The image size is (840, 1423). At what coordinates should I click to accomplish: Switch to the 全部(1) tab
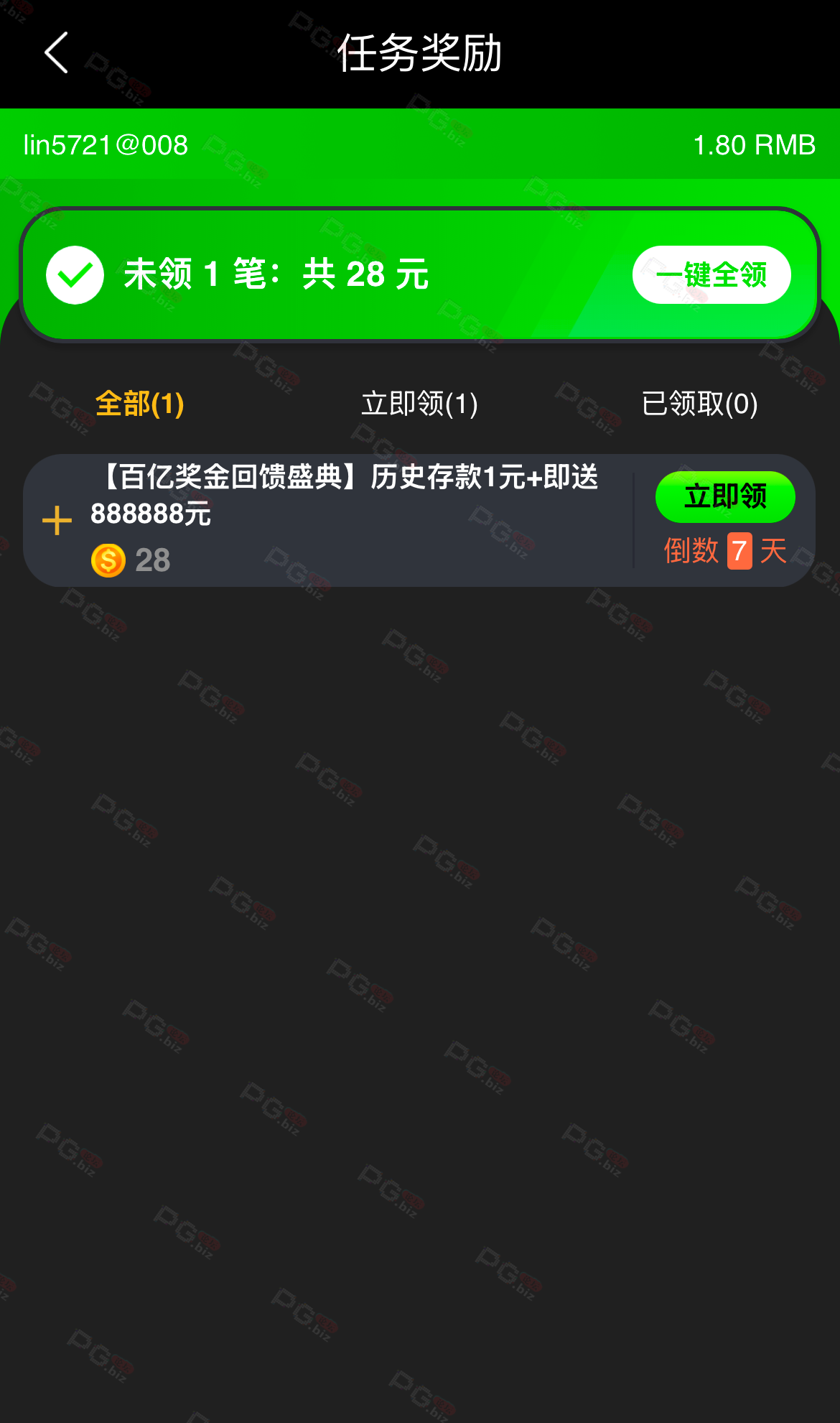pos(139,404)
